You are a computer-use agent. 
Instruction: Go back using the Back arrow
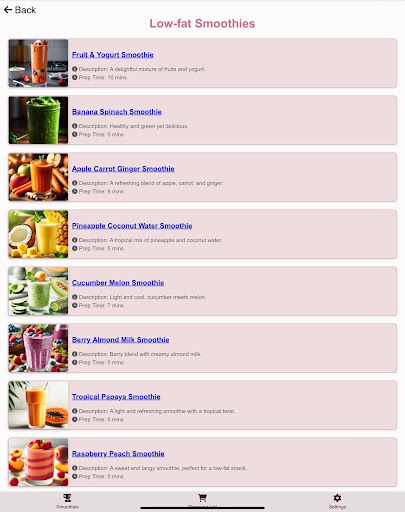point(20,10)
